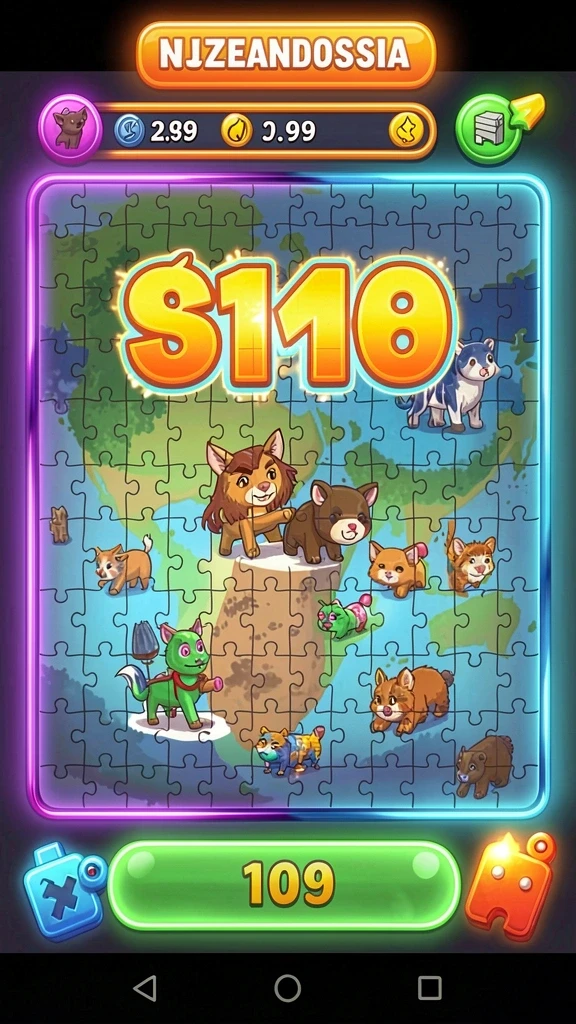Image resolution: width=576 pixels, height=1024 pixels.
Task: Open the purple pet avatar profile
Action: pos(71,129)
